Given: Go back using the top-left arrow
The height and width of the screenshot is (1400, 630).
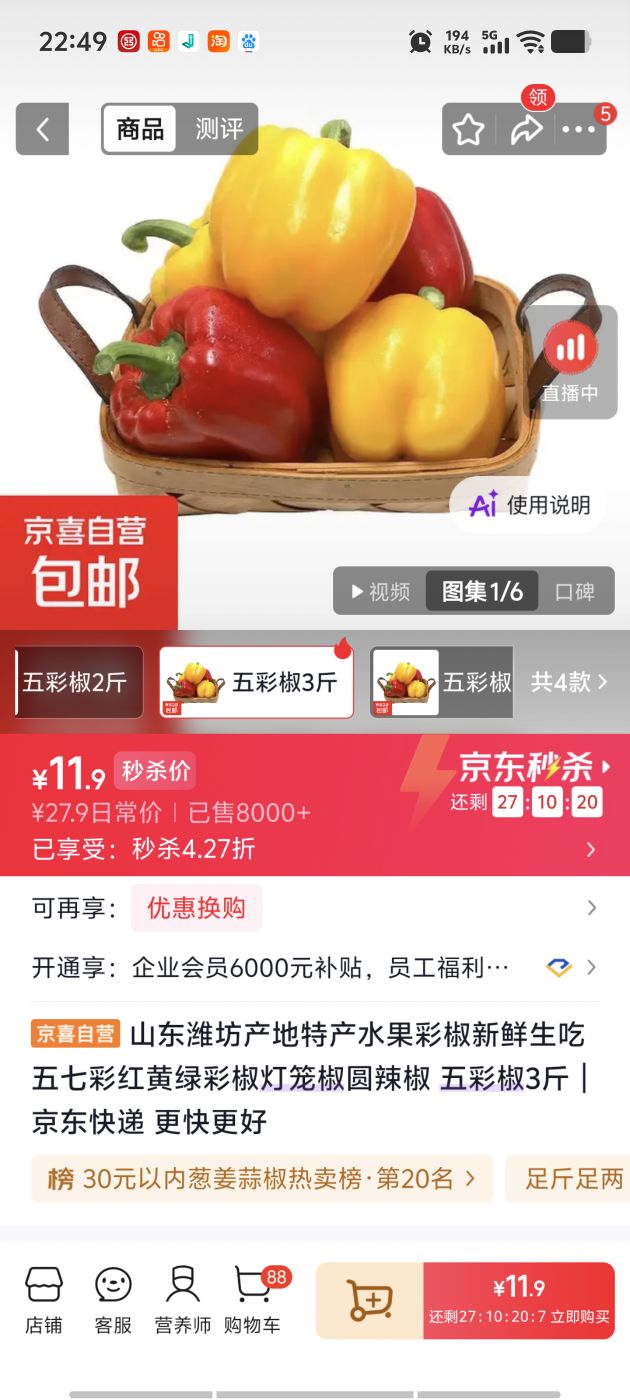Looking at the screenshot, I should pos(42,129).
